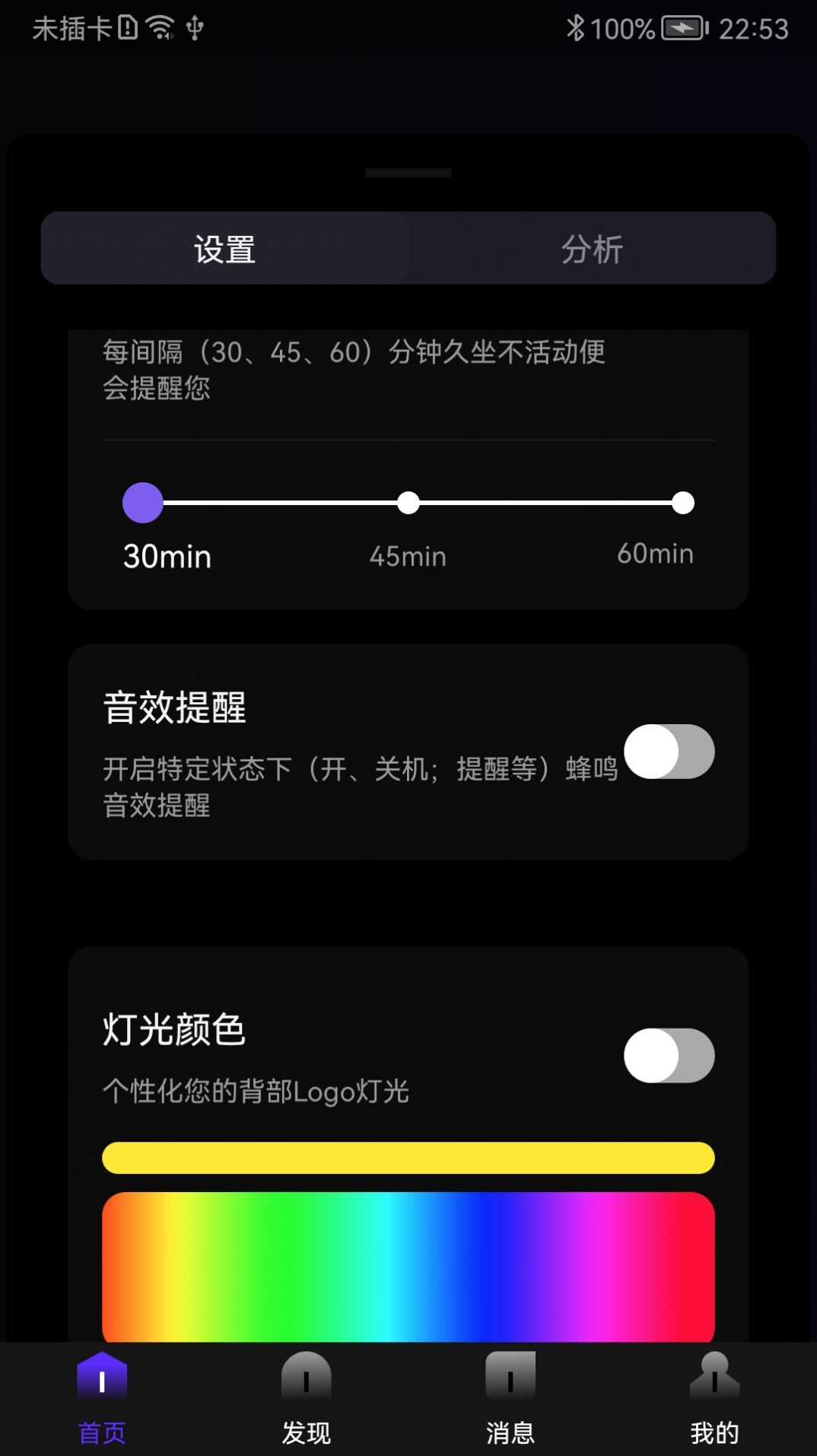
Task: Enable the 音效提醒 sound alert toggle
Action: click(668, 752)
